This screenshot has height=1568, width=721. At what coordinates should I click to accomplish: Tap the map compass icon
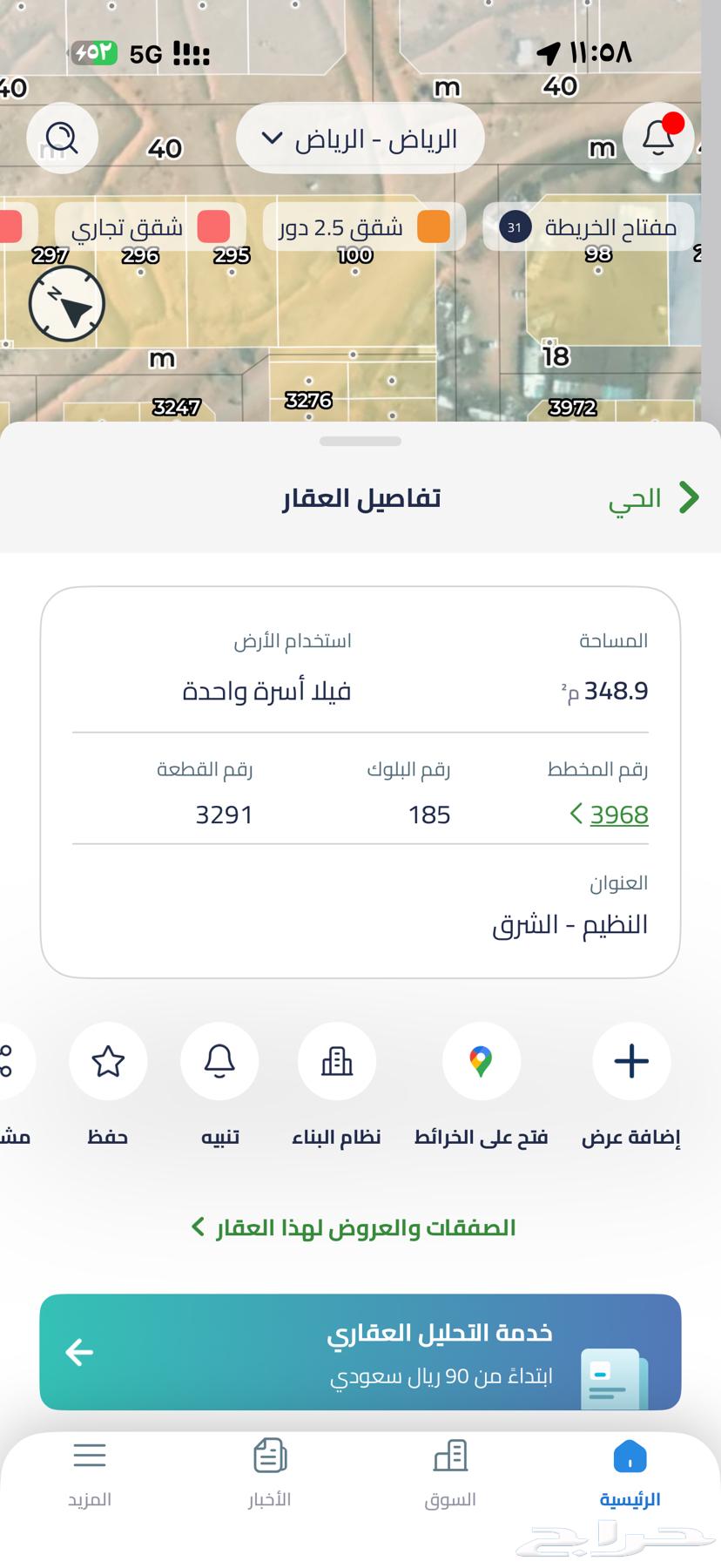pyautogui.click(x=67, y=304)
